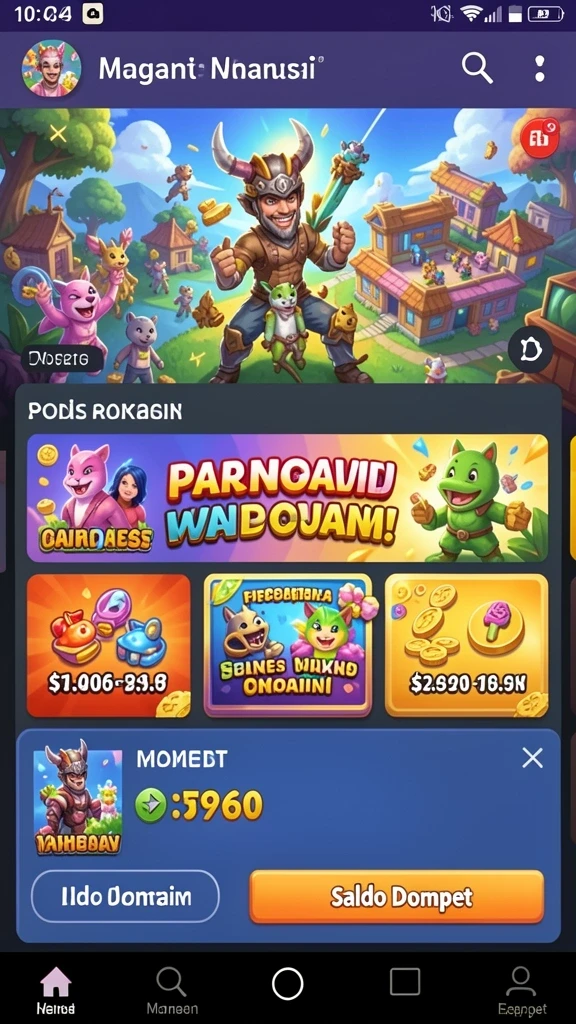The width and height of the screenshot is (576, 1024).
Task: Close the MONEBT panel
Action: click(532, 758)
